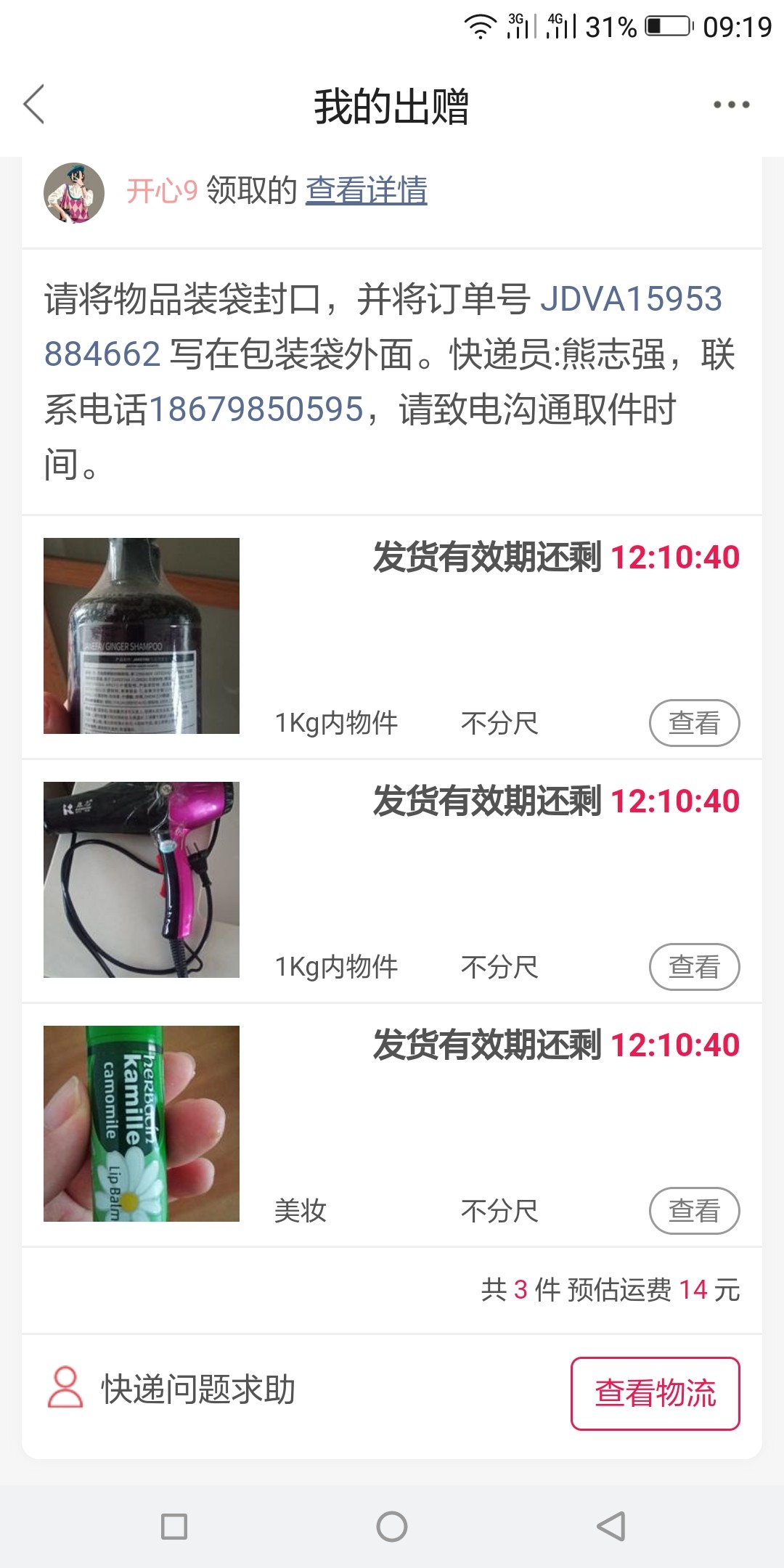
Task: Open the lip balm item photo
Action: (142, 1124)
